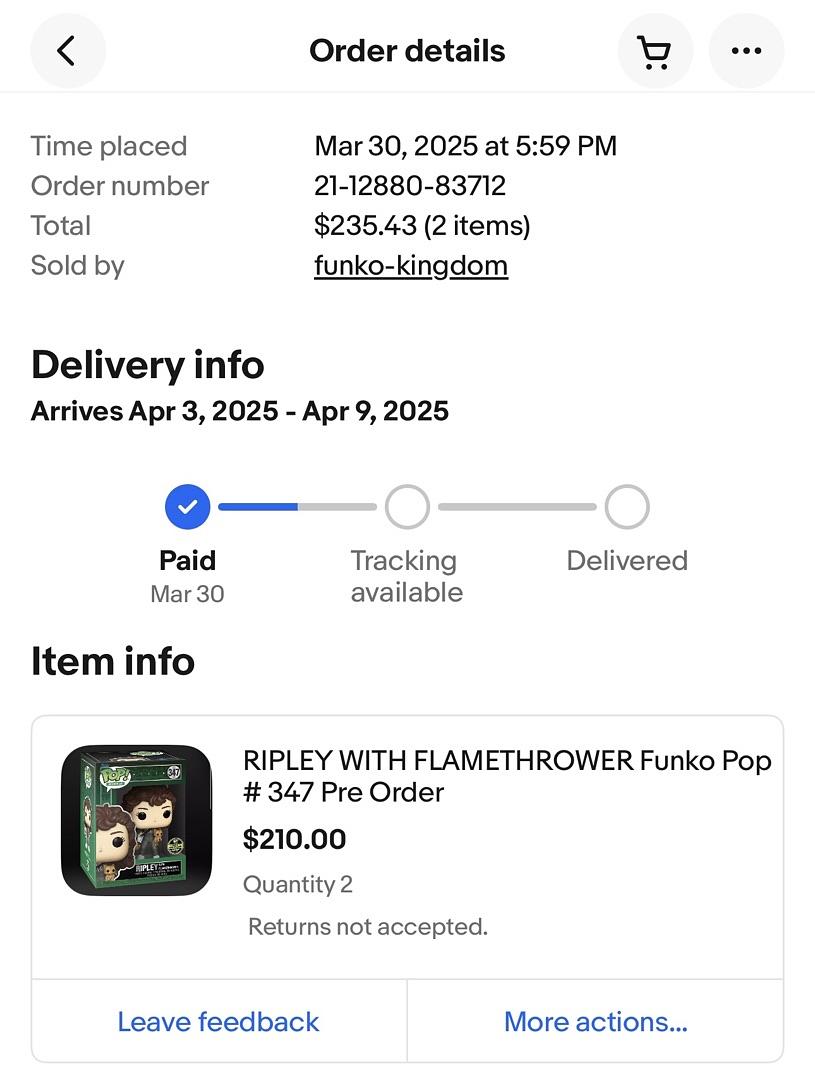
Task: Open the shopping cart
Action: pyautogui.click(x=655, y=51)
